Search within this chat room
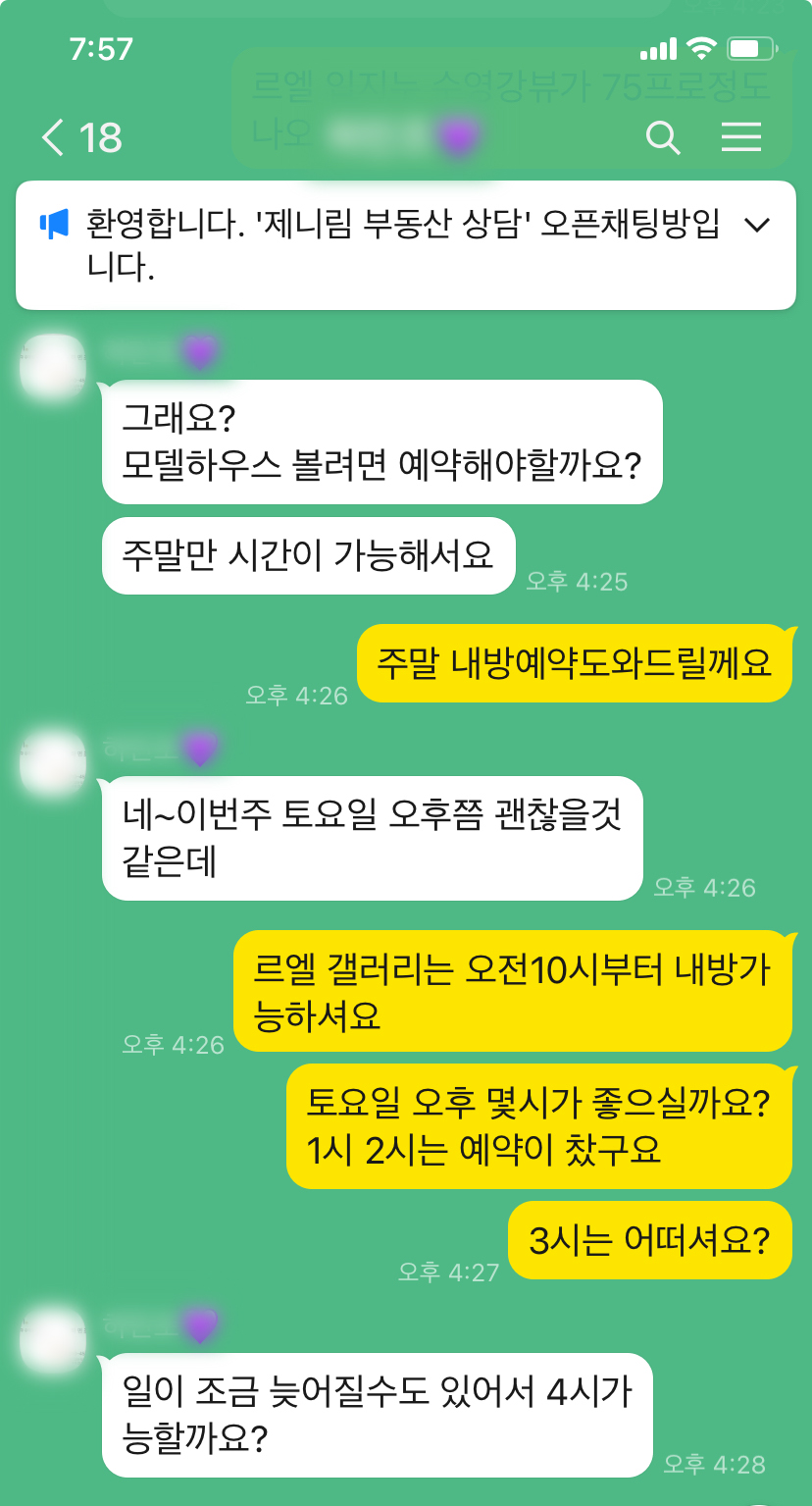 pyautogui.click(x=663, y=138)
